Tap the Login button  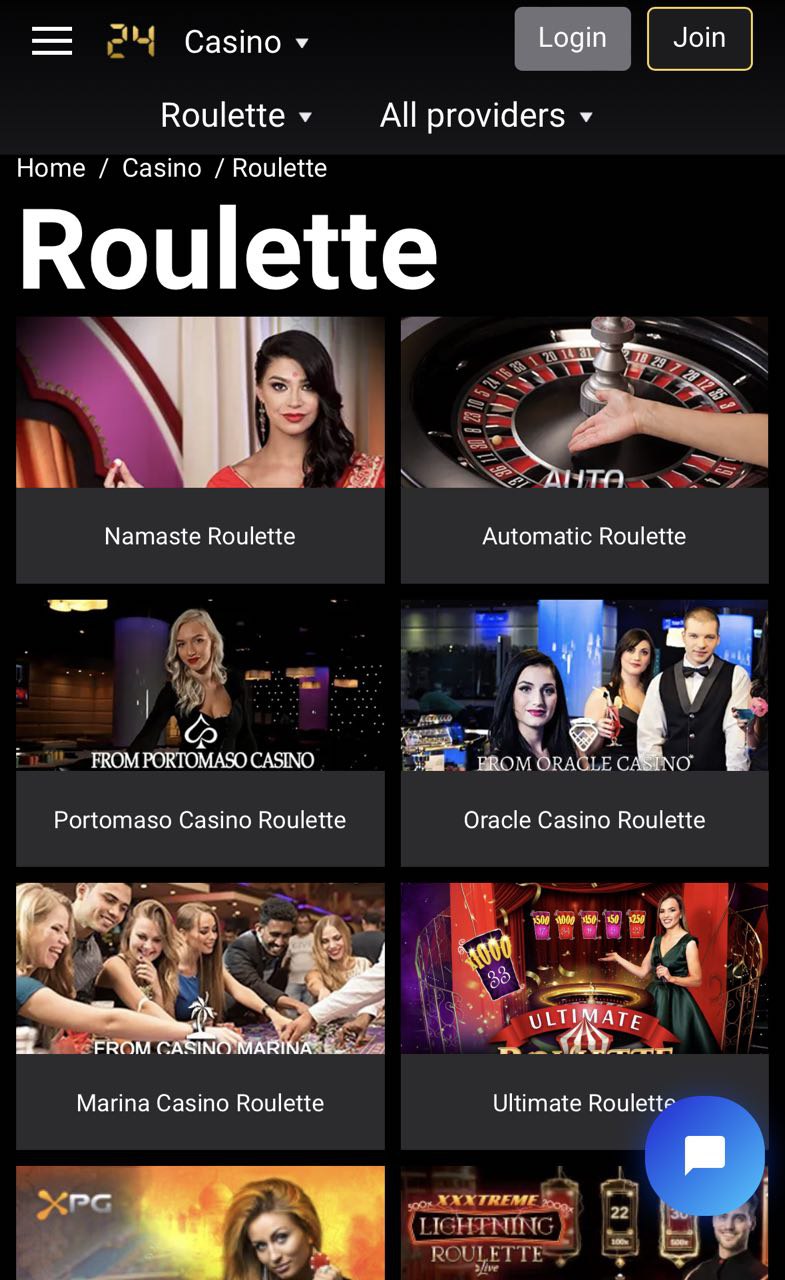click(x=572, y=39)
